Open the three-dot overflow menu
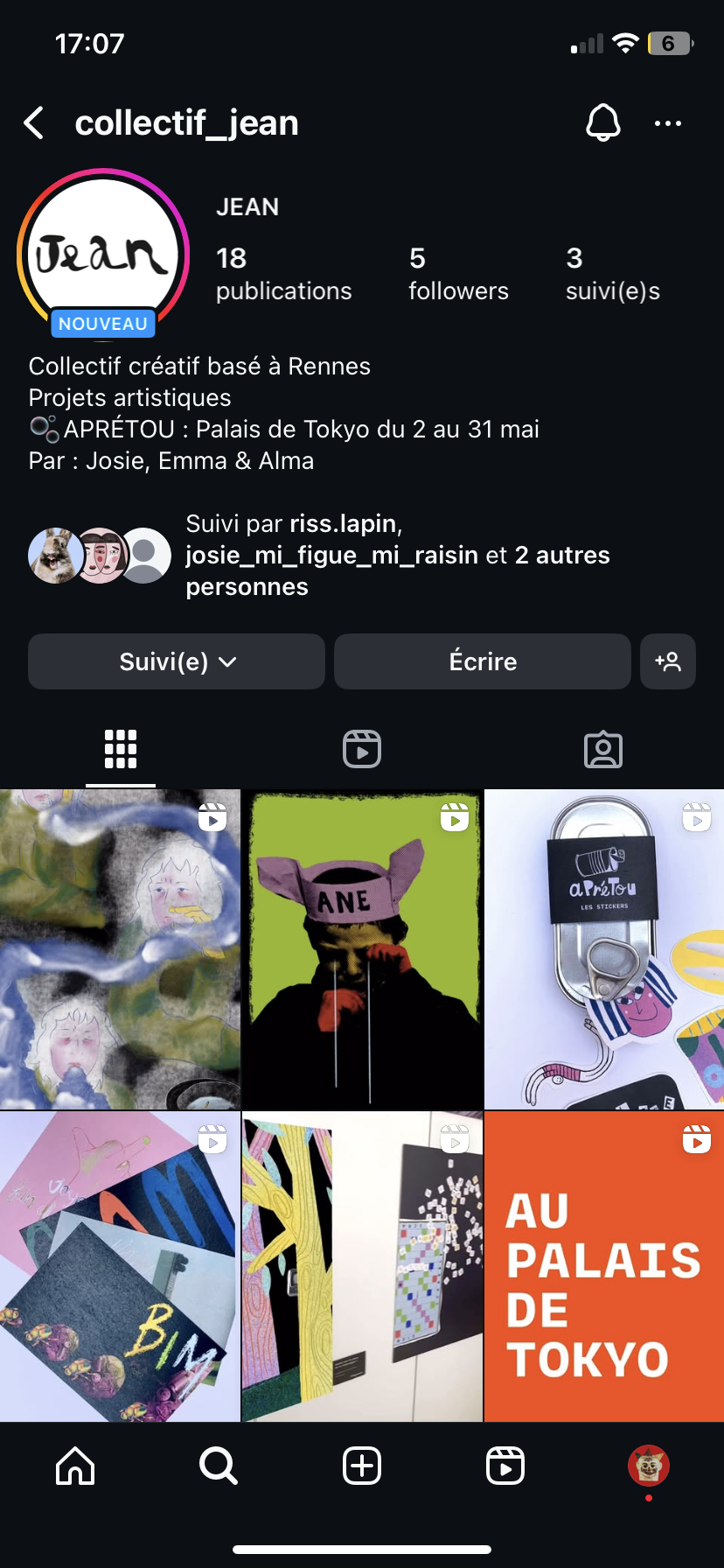 pos(668,123)
